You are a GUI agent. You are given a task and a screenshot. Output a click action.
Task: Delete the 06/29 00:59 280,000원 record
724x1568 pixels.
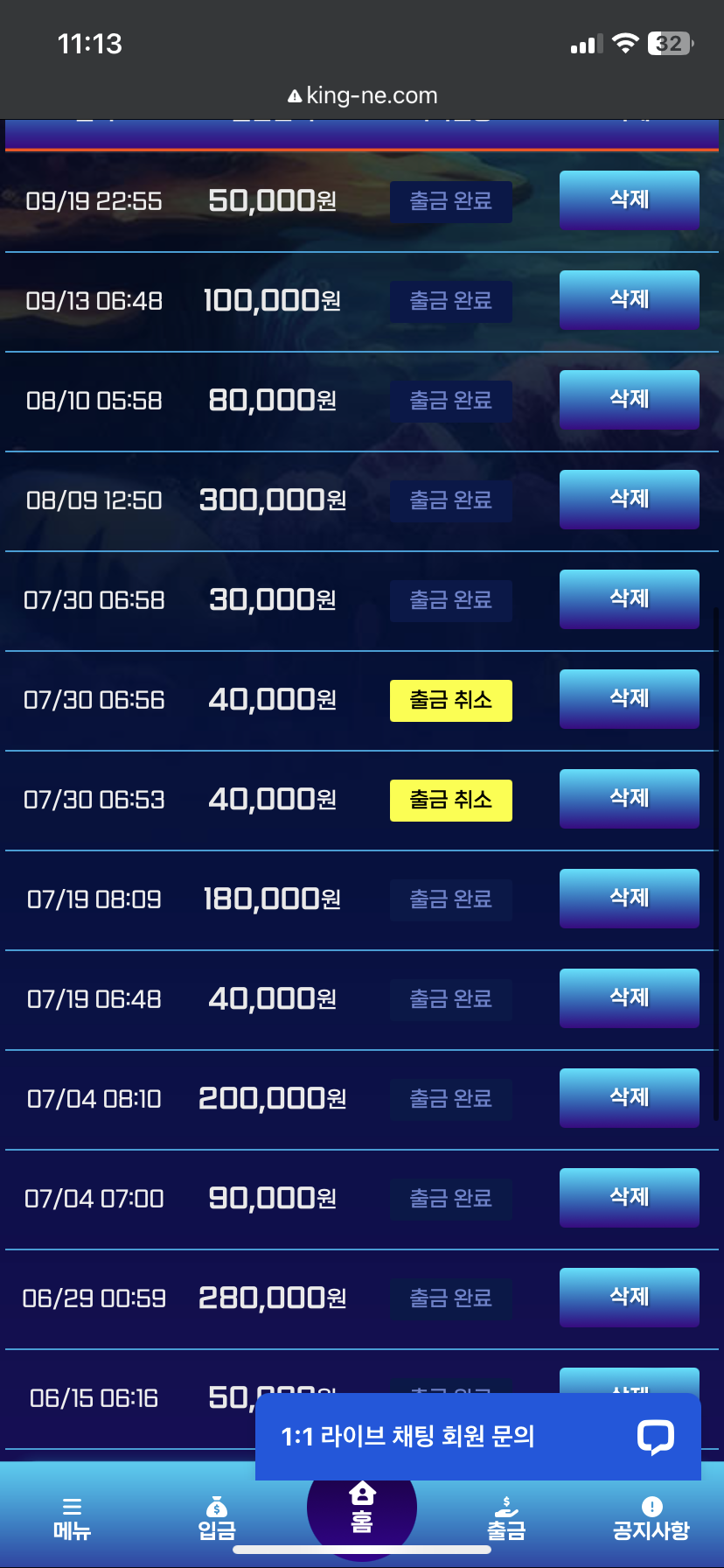[630, 1298]
